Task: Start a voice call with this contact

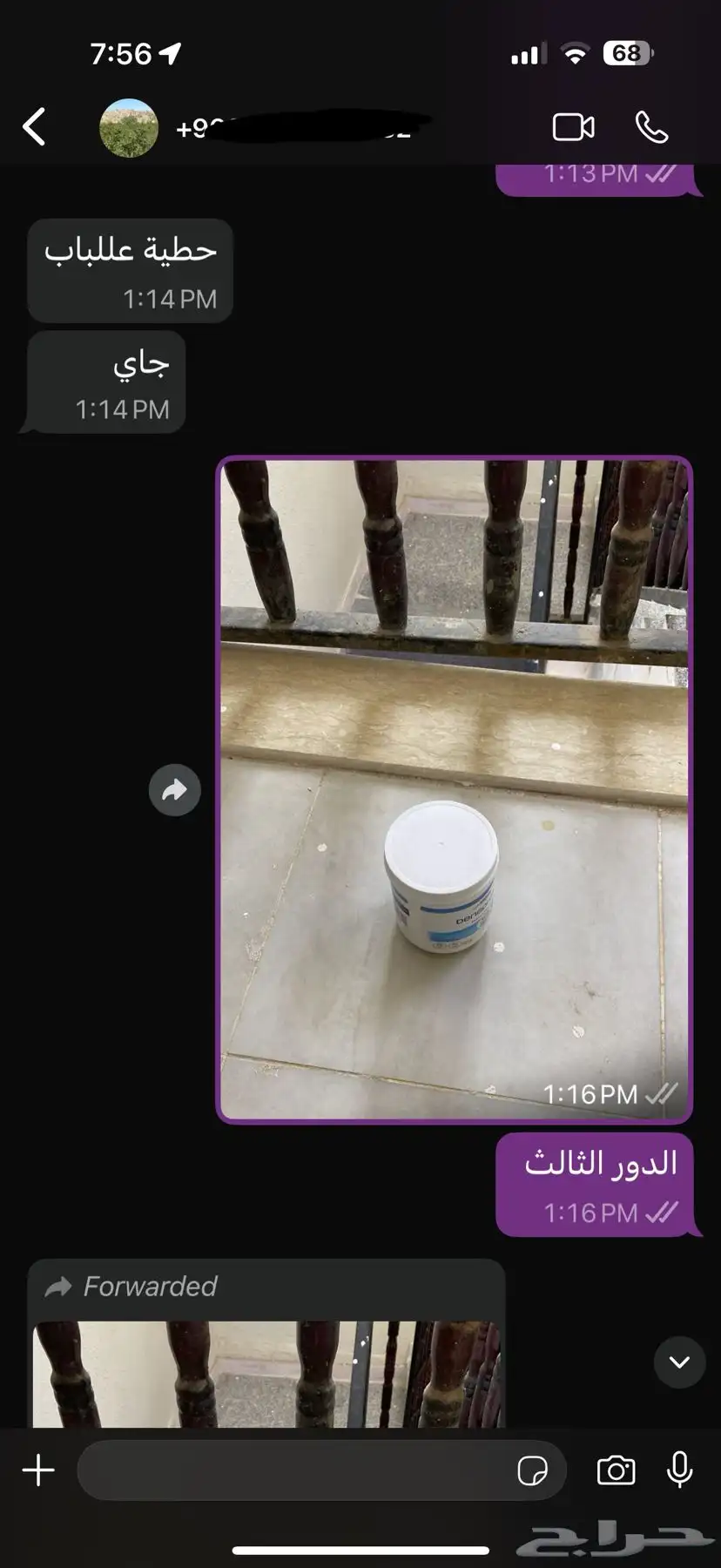Action: (651, 127)
